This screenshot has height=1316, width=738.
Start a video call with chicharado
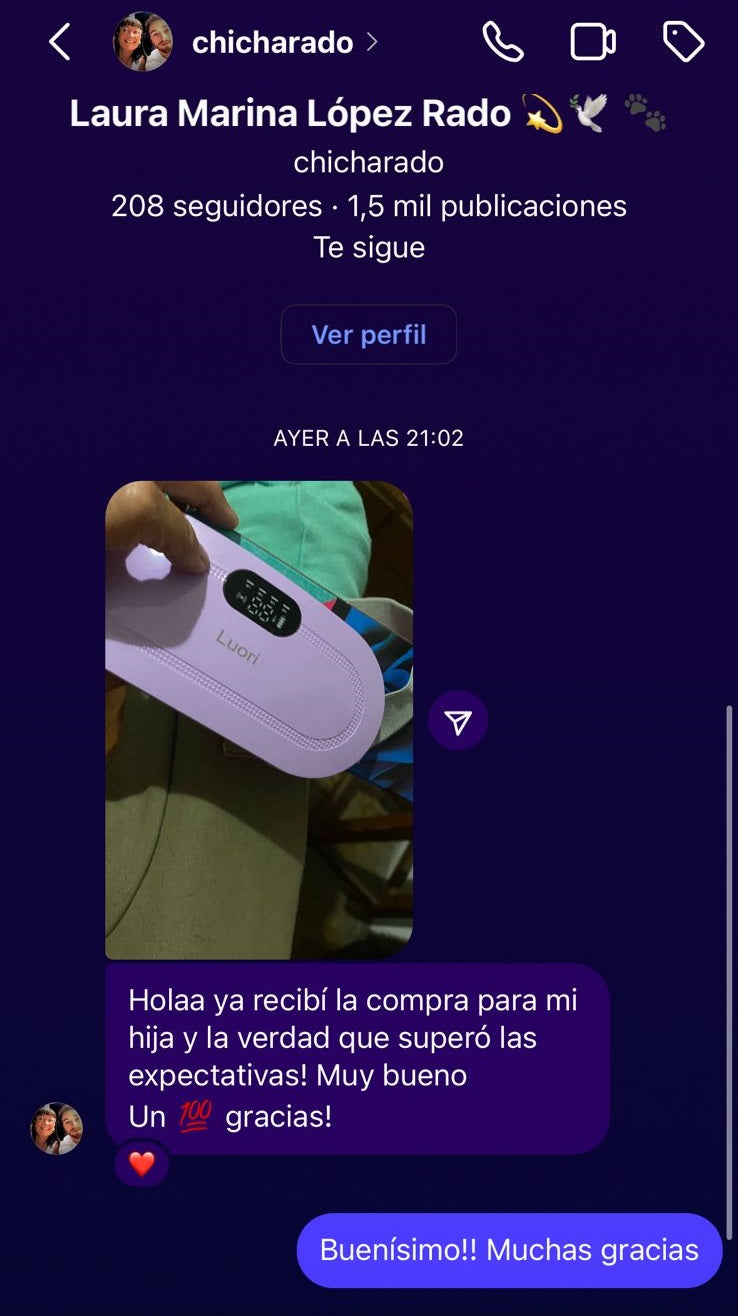coord(592,42)
